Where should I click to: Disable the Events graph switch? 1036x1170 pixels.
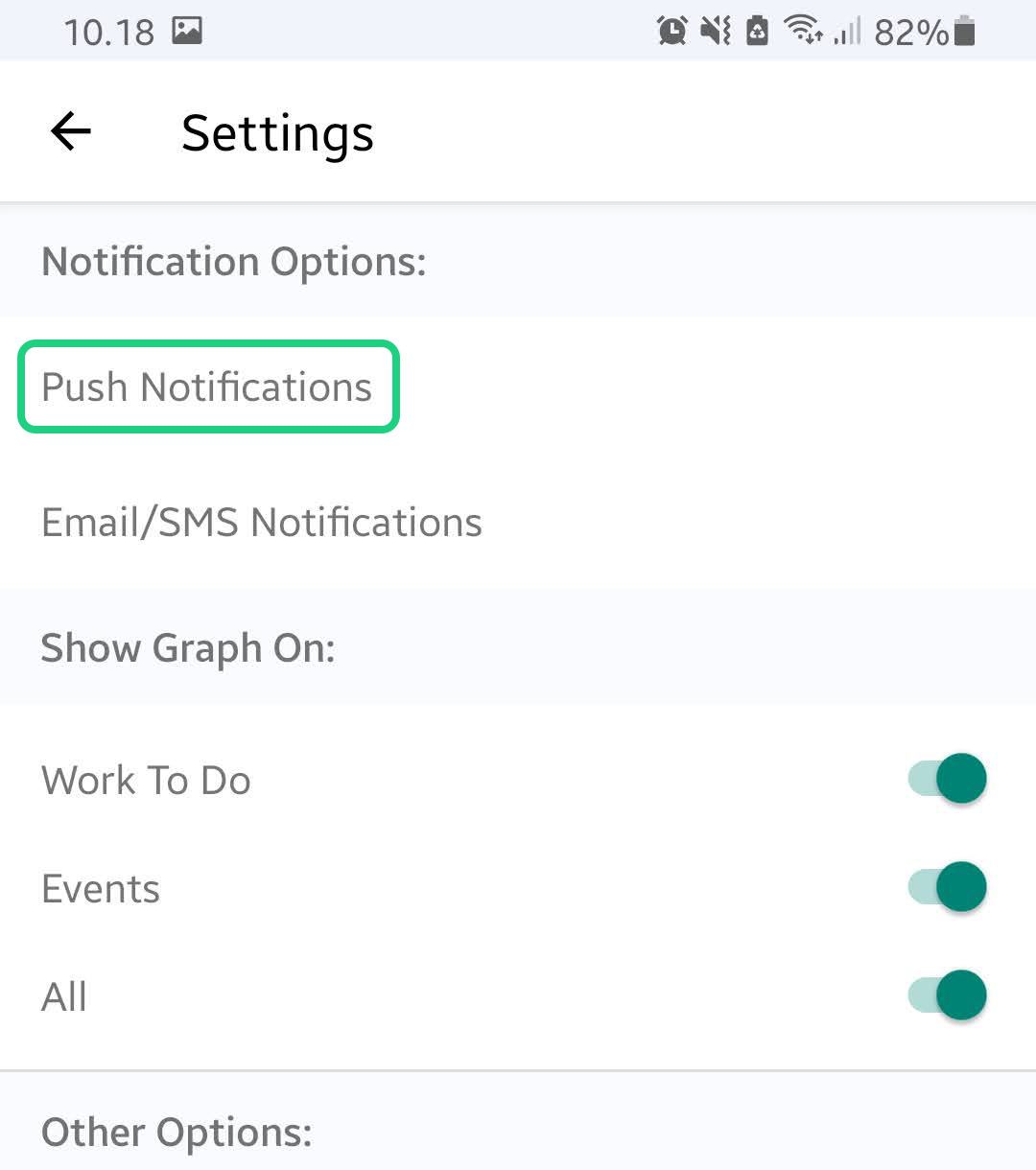click(x=947, y=886)
